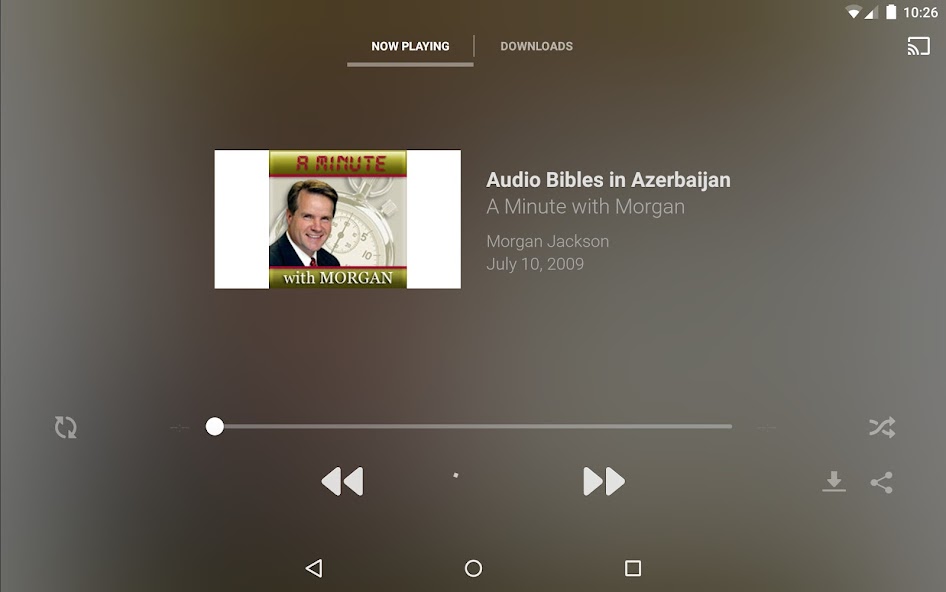946x592 pixels.
Task: Enable shuffle mode
Action: click(881, 428)
